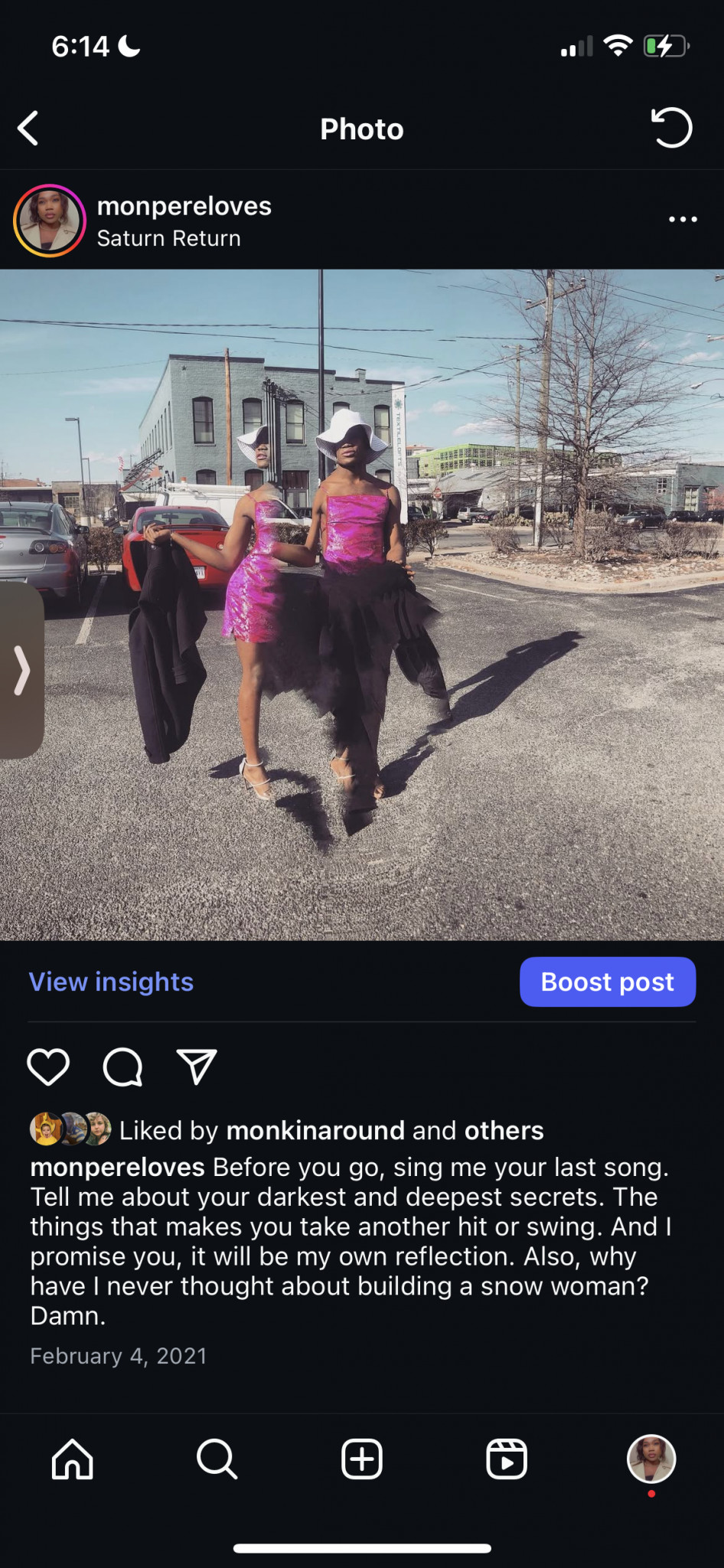Open comments with the speech bubble icon
Image resolution: width=724 pixels, height=1568 pixels.
122,1067
